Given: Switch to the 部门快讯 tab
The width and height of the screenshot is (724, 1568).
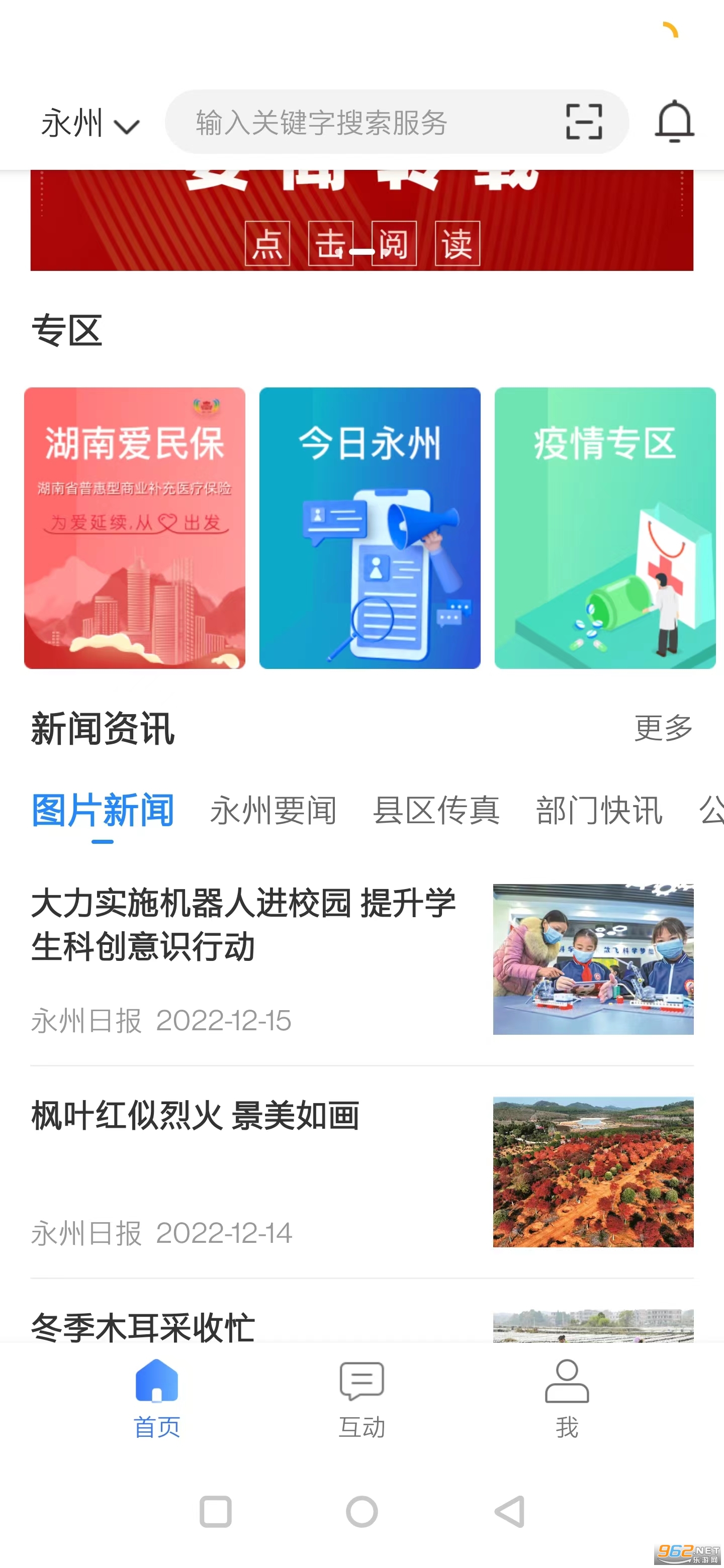Looking at the screenshot, I should coord(599,811).
